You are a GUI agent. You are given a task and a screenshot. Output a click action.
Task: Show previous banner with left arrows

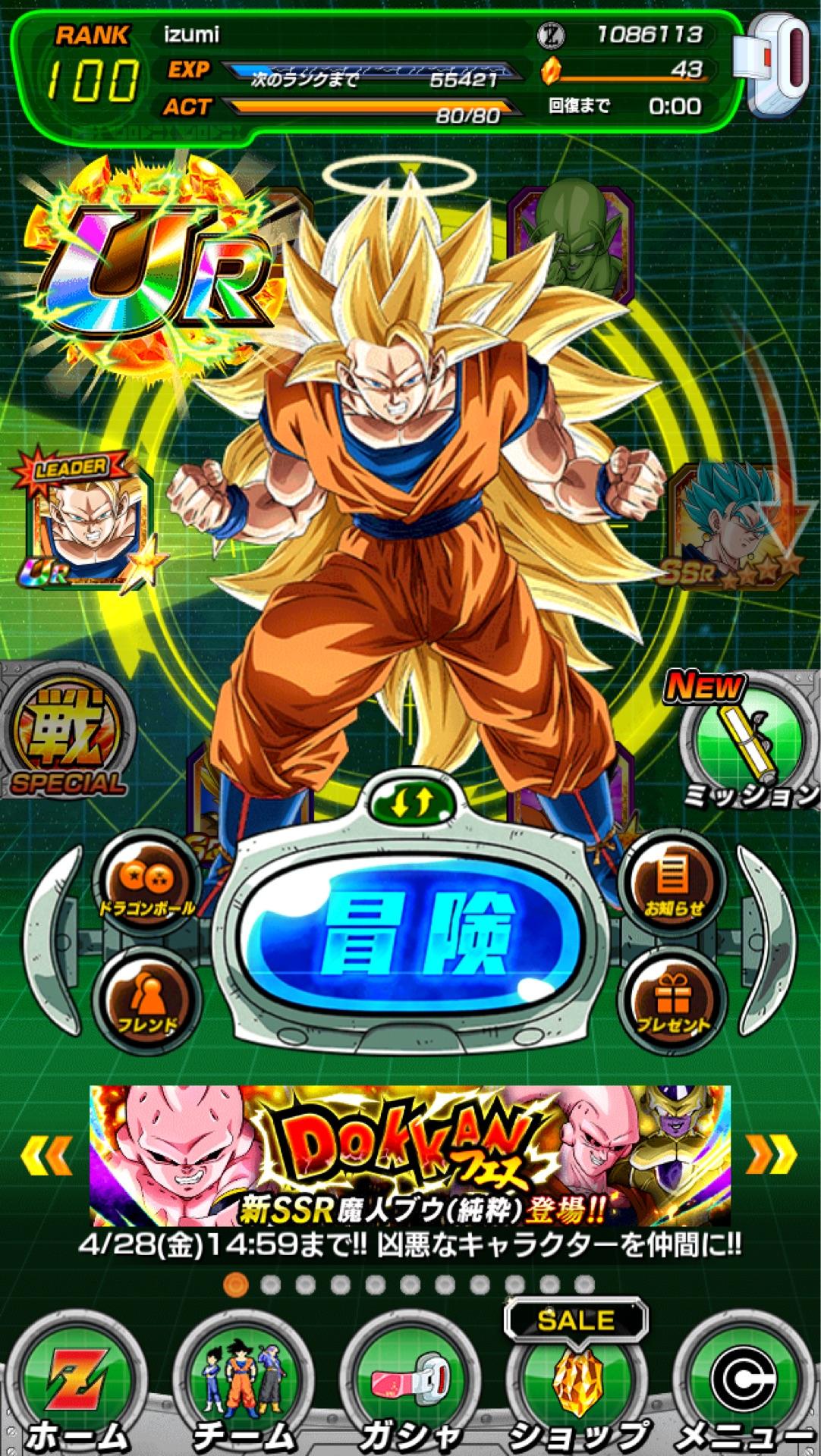tap(47, 1154)
